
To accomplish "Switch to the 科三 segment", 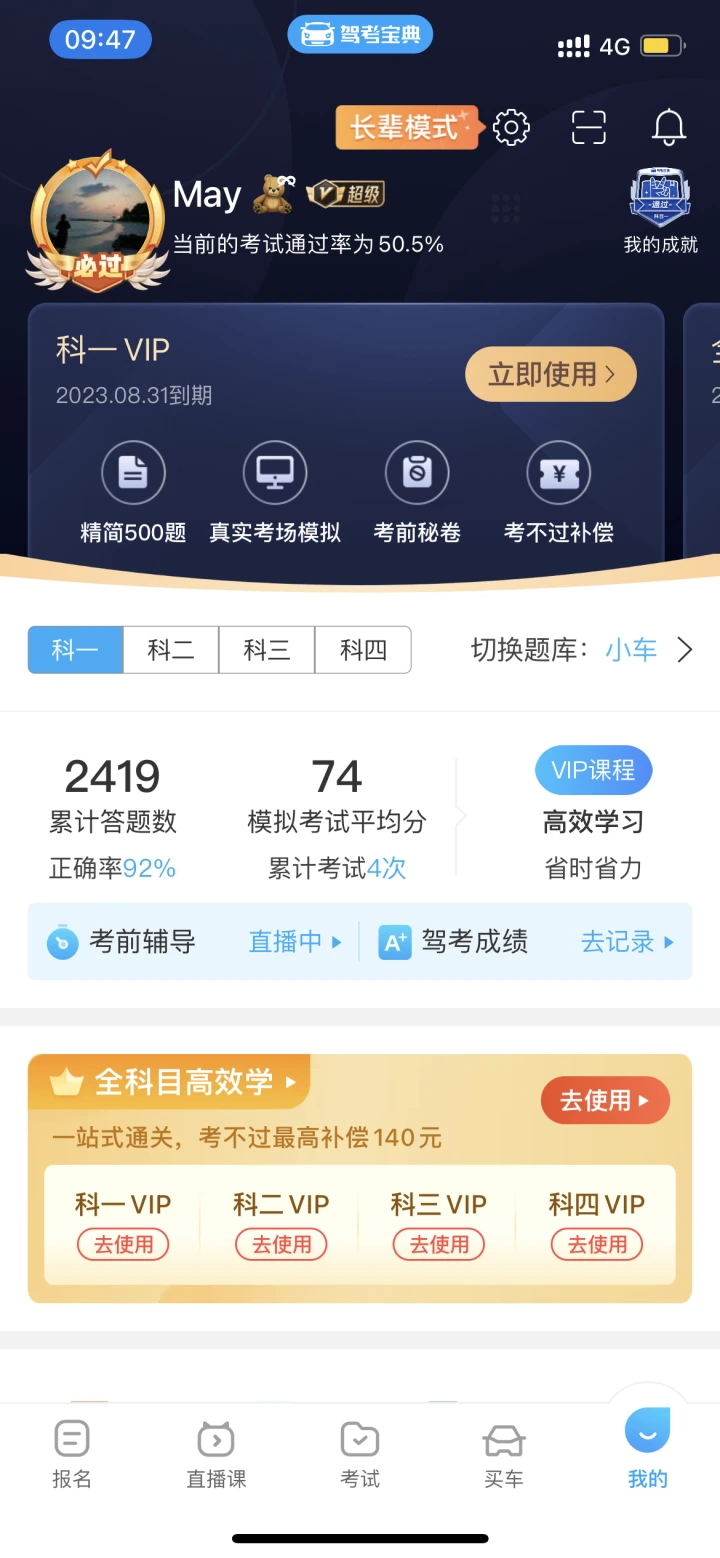I will point(267,650).
